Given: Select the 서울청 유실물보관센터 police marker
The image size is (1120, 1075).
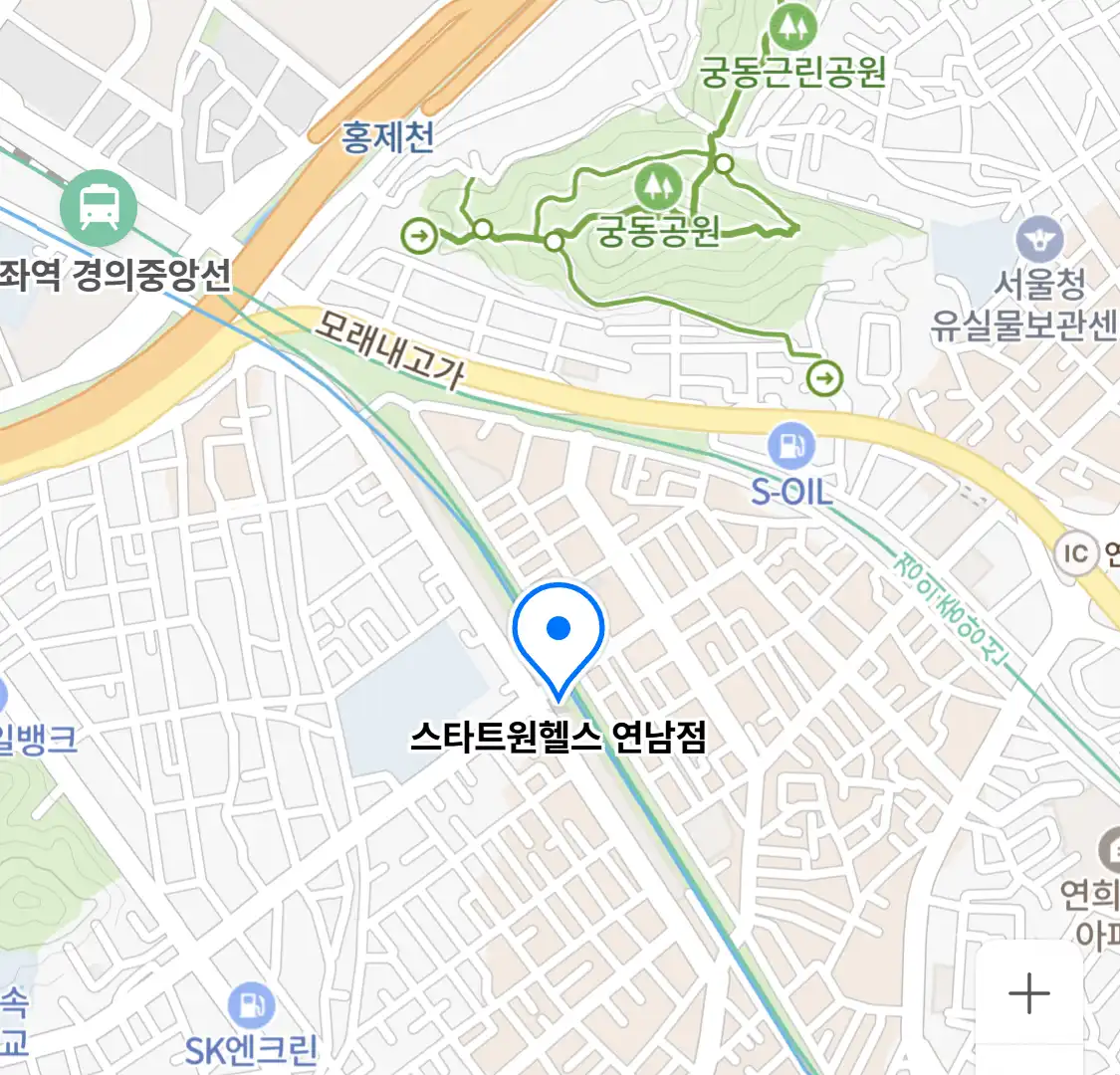Looking at the screenshot, I should [1039, 241].
